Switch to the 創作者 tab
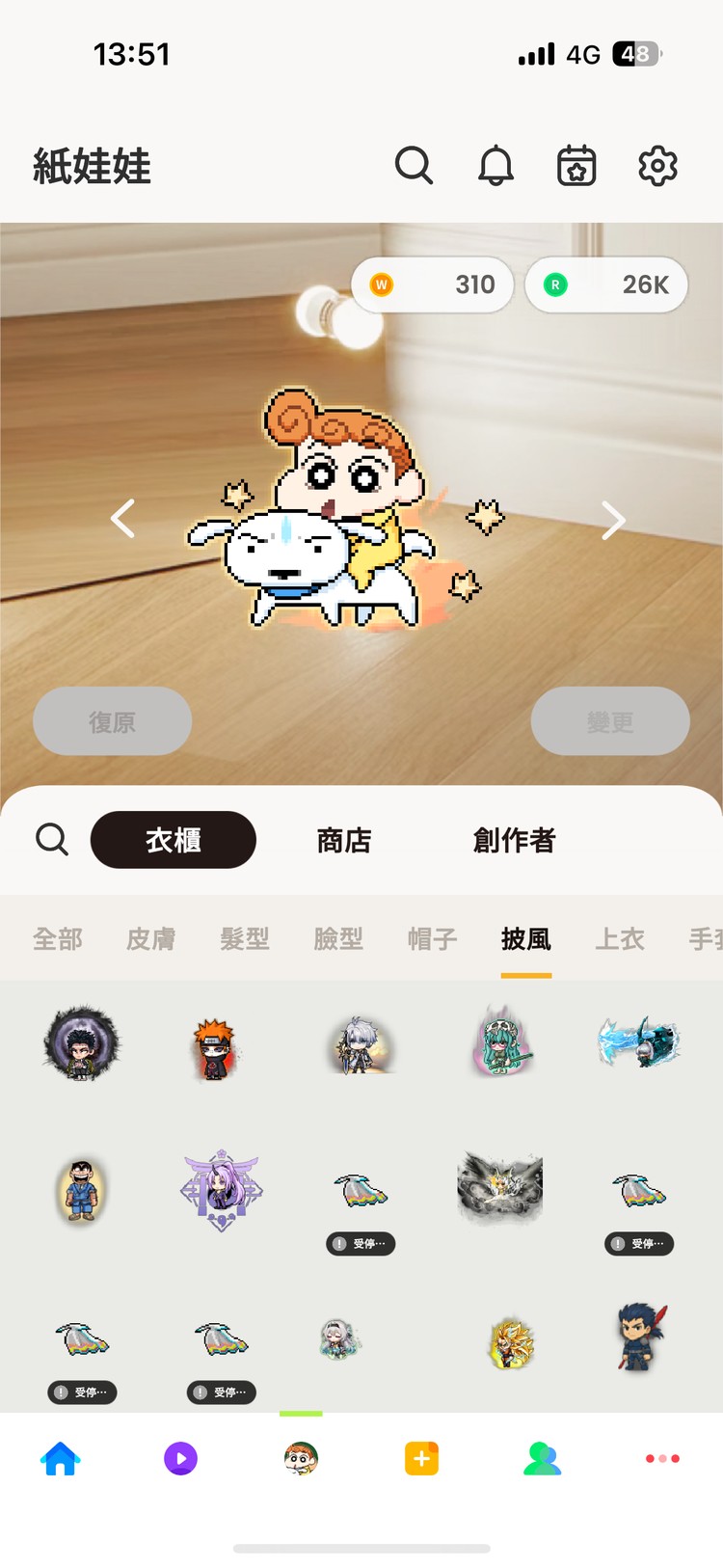This screenshot has height=1568, width=723. point(514,840)
